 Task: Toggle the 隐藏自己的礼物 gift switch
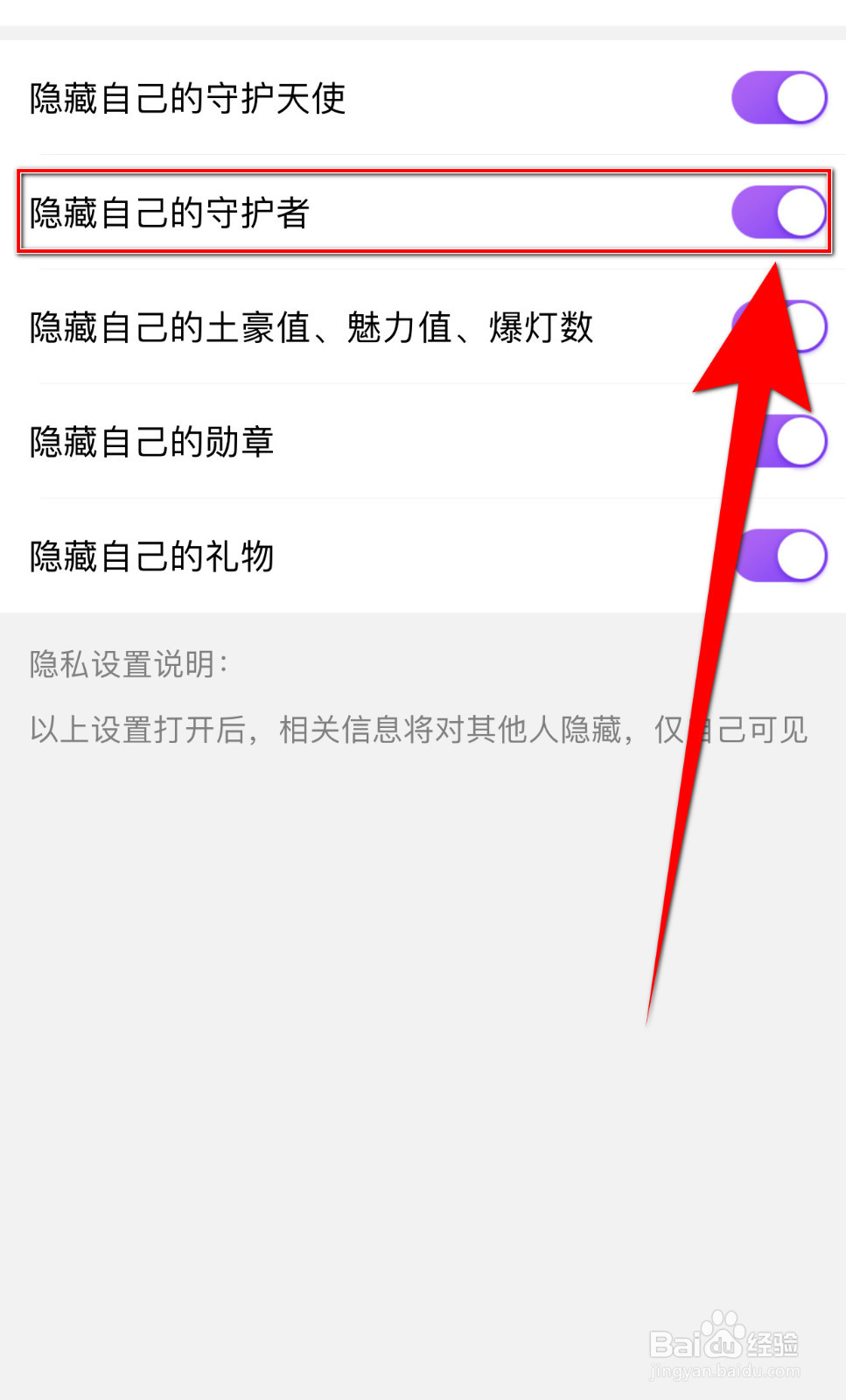pos(785,555)
